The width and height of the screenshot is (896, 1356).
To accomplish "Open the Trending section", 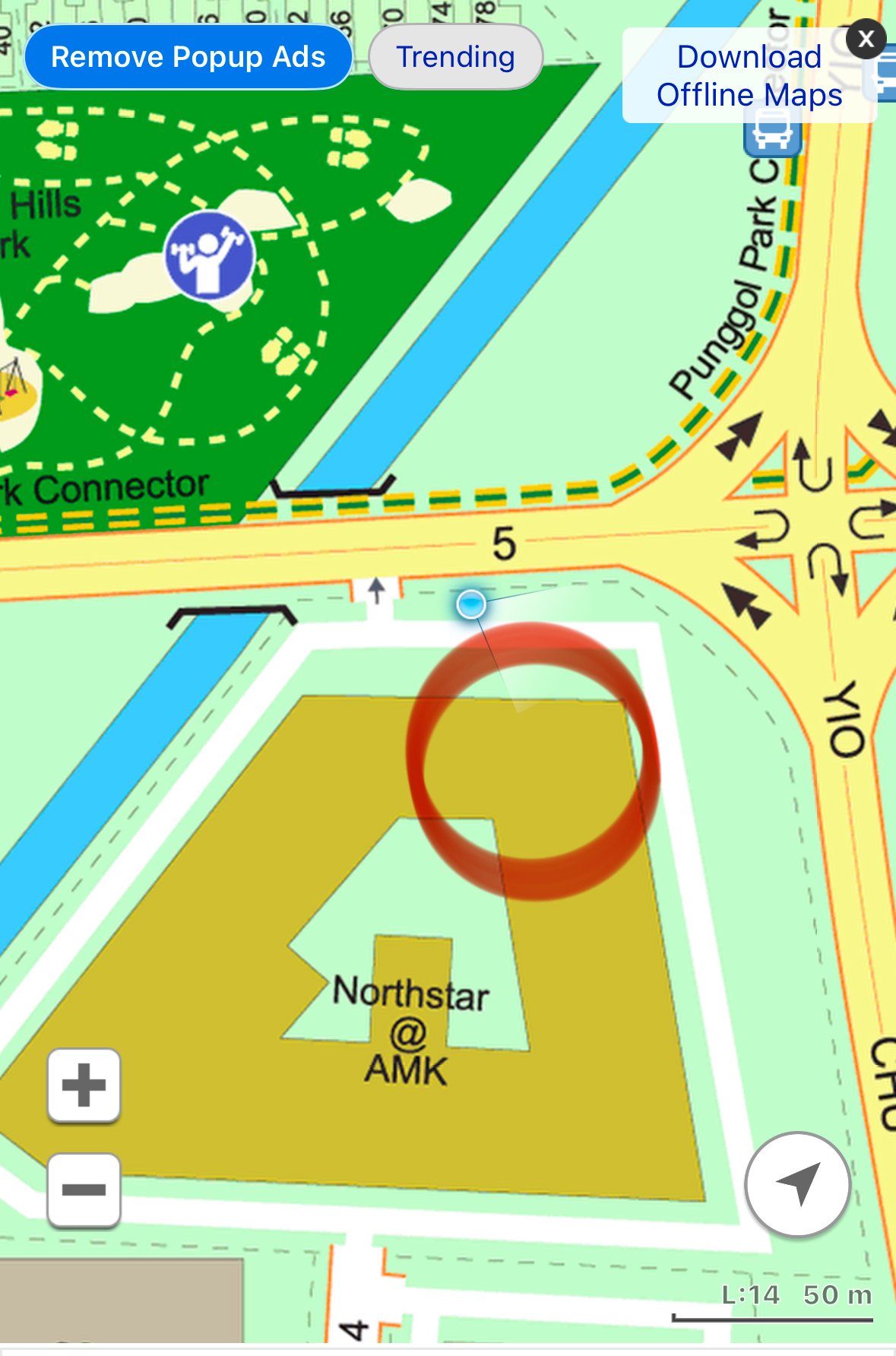I will click(x=455, y=57).
